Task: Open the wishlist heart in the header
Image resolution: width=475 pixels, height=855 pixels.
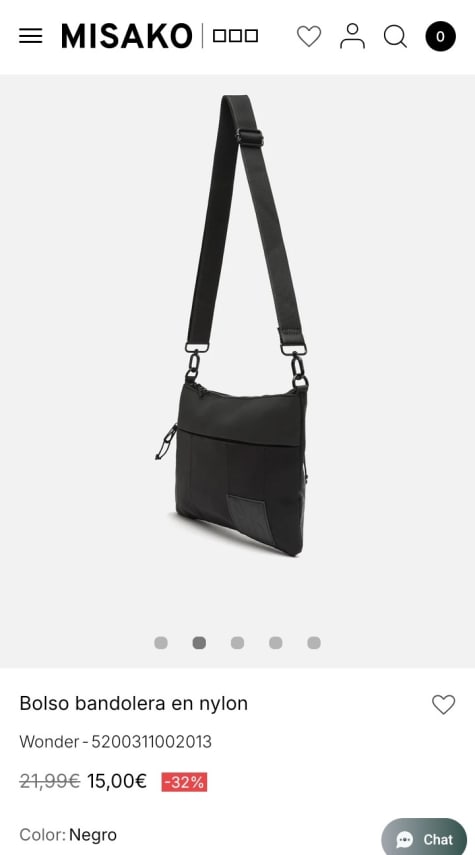Action: click(x=309, y=37)
